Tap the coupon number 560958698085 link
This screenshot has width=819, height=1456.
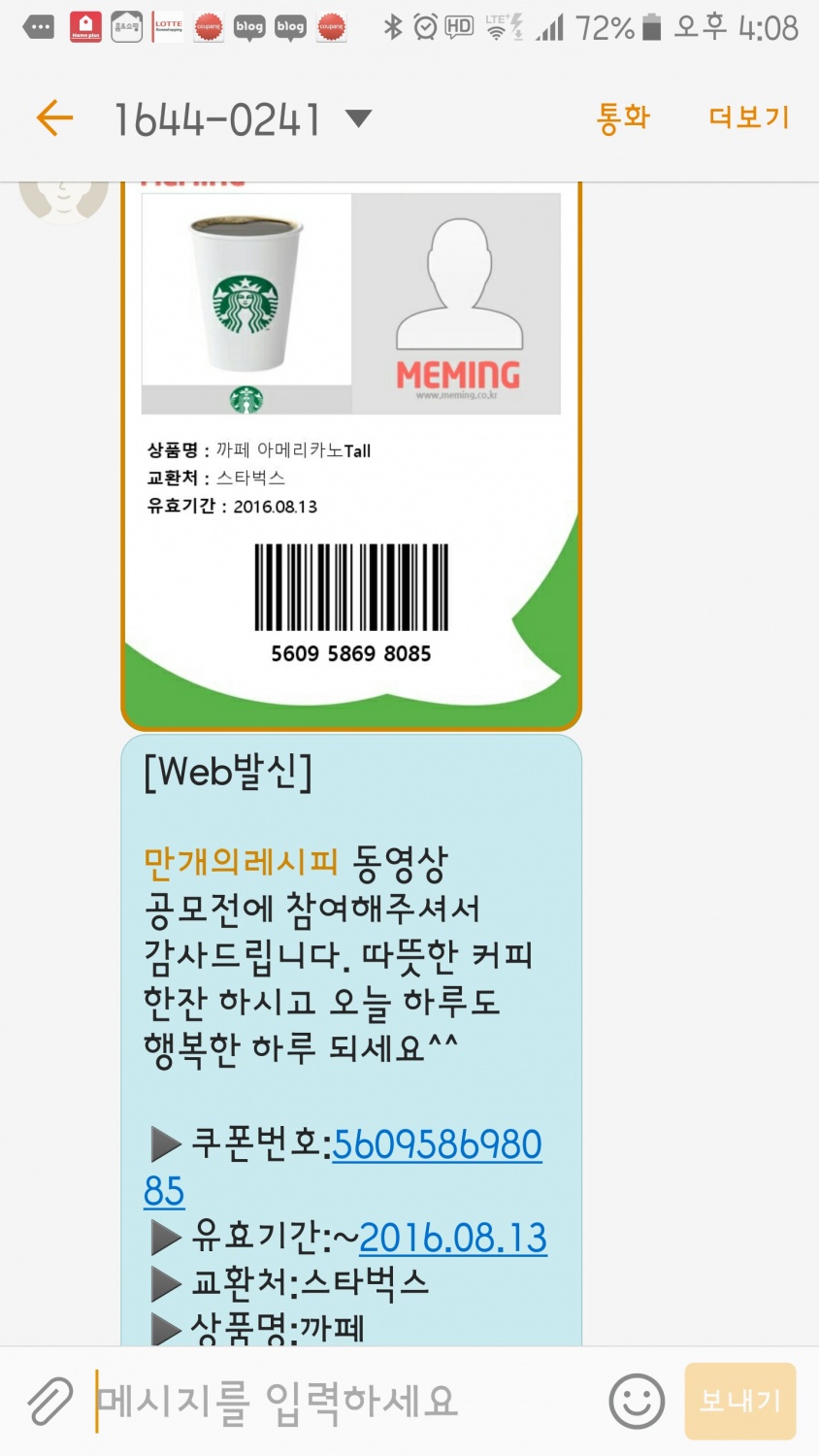pyautogui.click(x=437, y=1144)
